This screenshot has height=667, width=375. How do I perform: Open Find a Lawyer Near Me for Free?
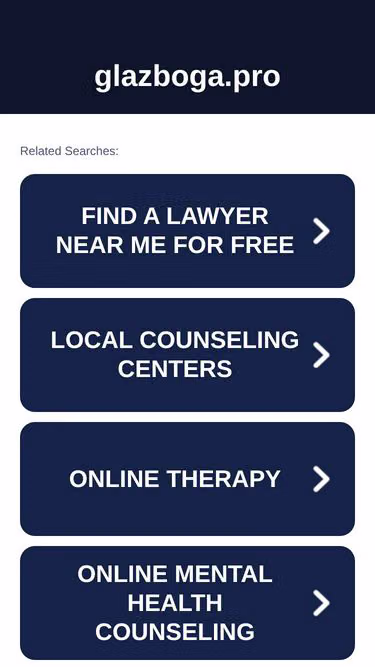188,231
